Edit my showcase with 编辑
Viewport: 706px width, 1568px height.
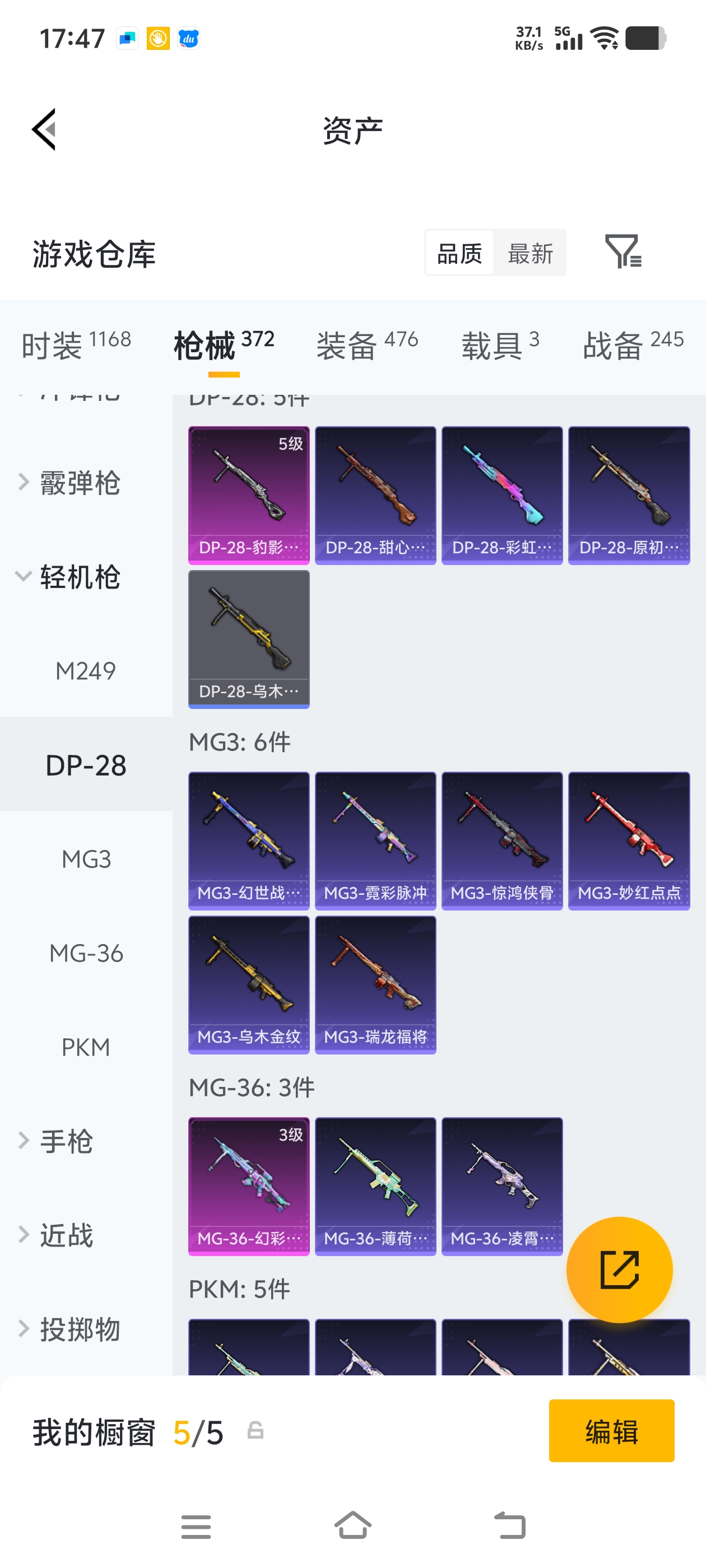tap(611, 1430)
